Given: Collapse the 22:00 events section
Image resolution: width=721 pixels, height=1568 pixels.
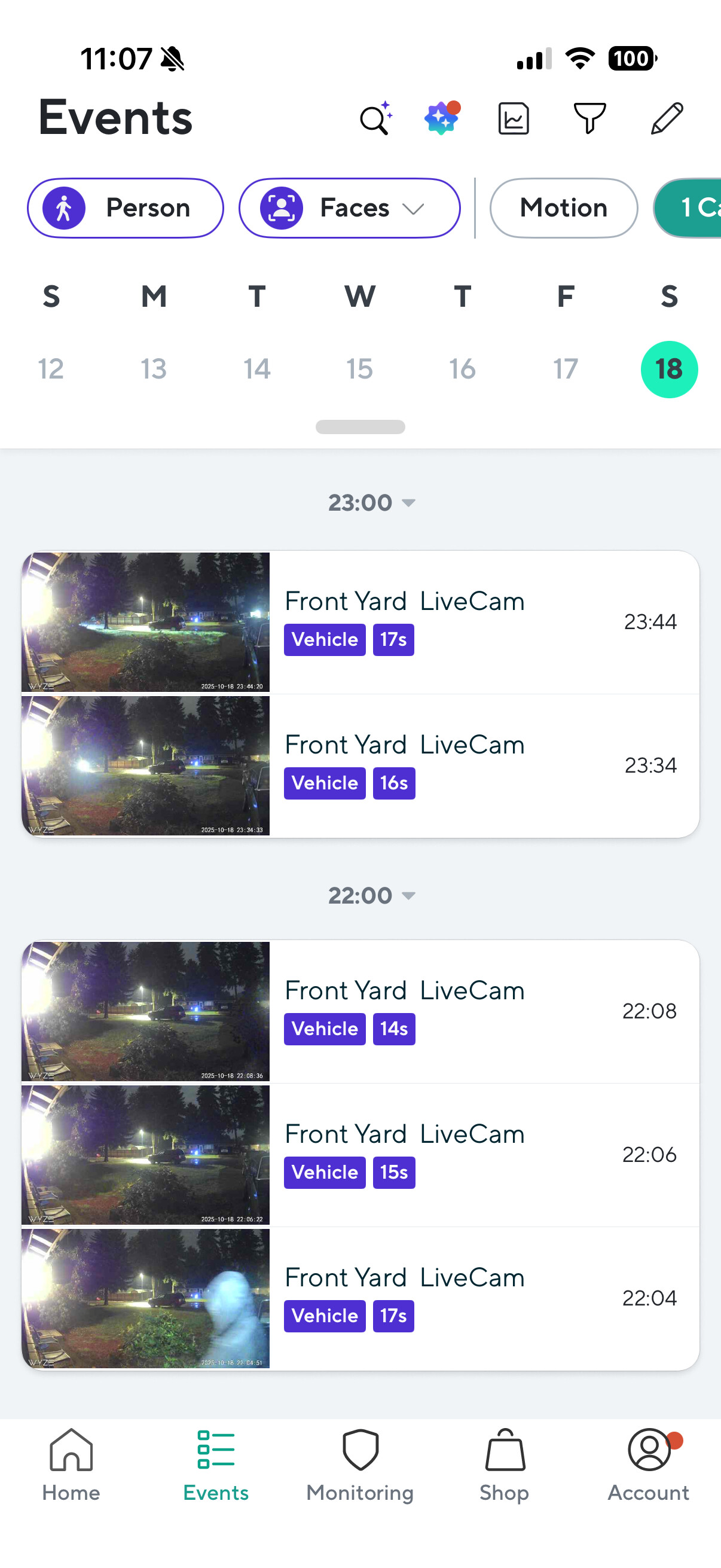Looking at the screenshot, I should [371, 895].
